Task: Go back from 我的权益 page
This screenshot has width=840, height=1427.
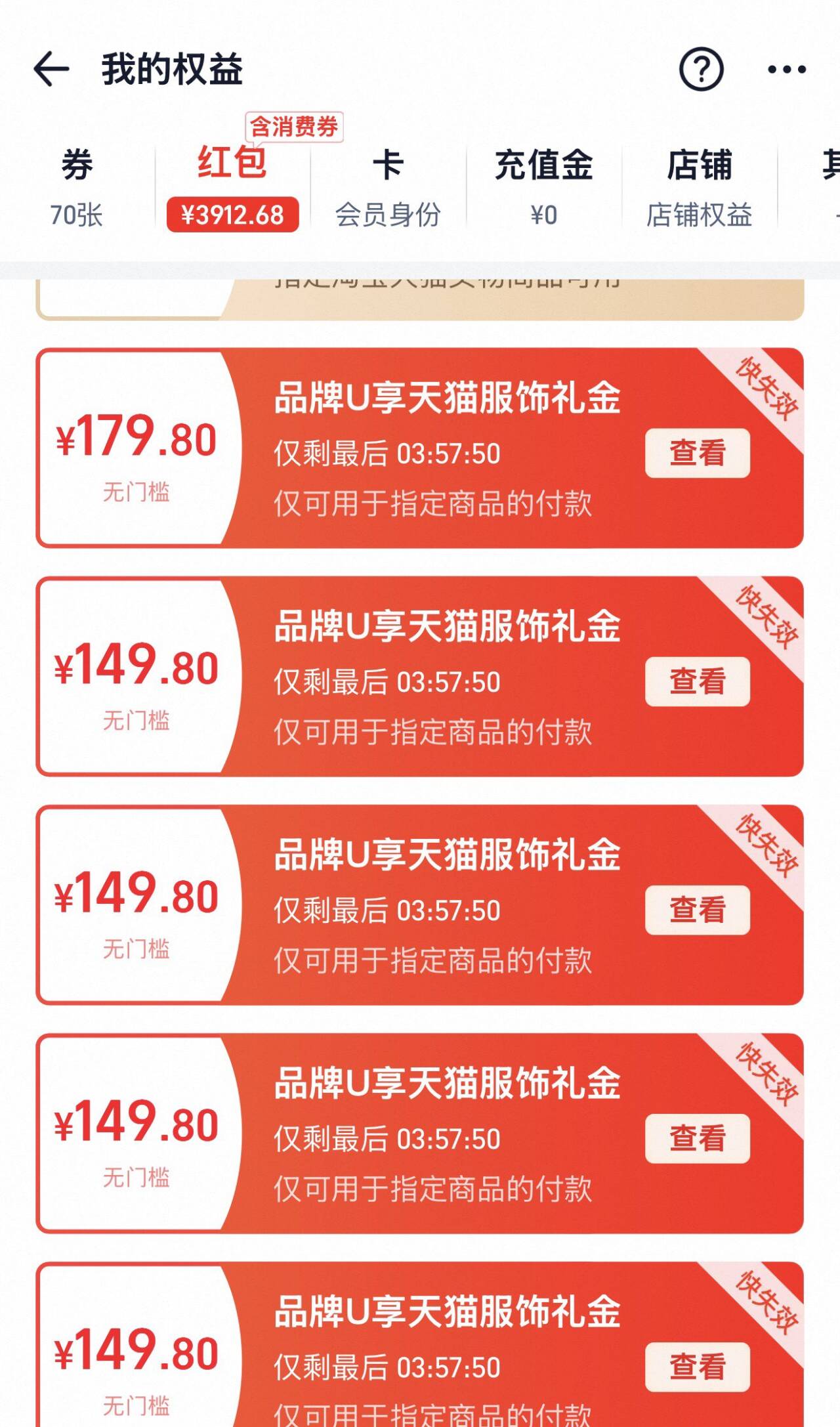Action: 51,70
